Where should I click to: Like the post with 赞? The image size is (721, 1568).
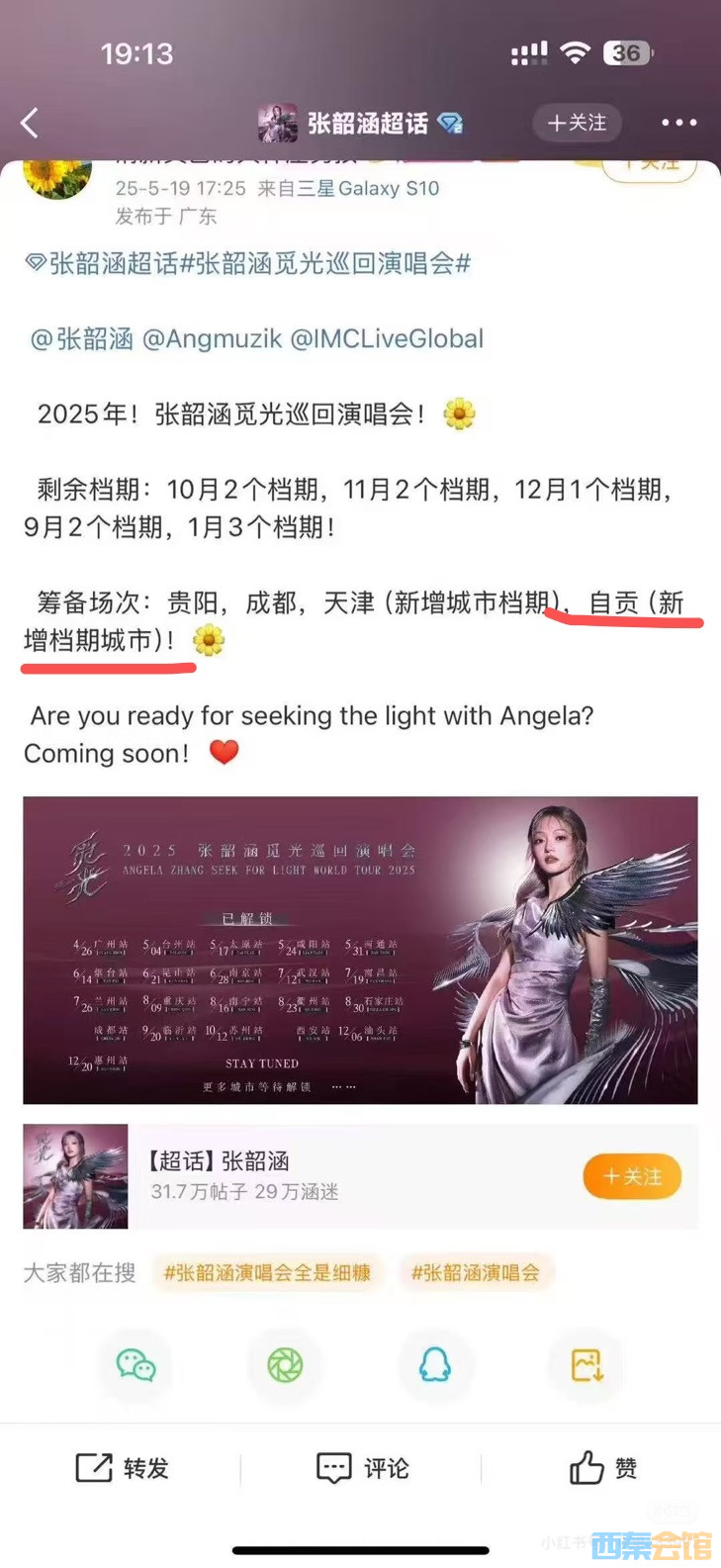point(602,1468)
